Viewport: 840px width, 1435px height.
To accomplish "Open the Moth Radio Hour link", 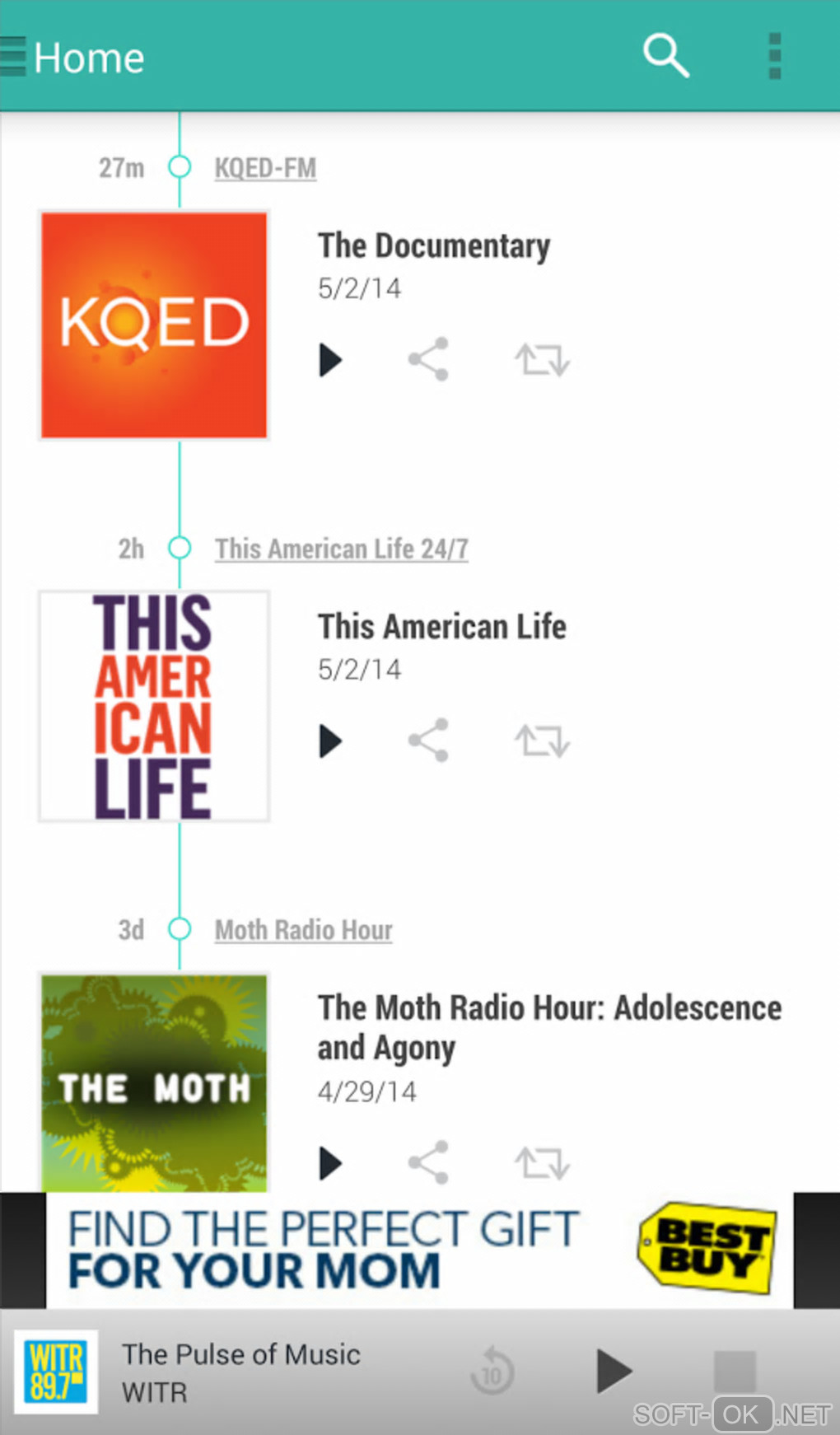I will pyautogui.click(x=303, y=930).
